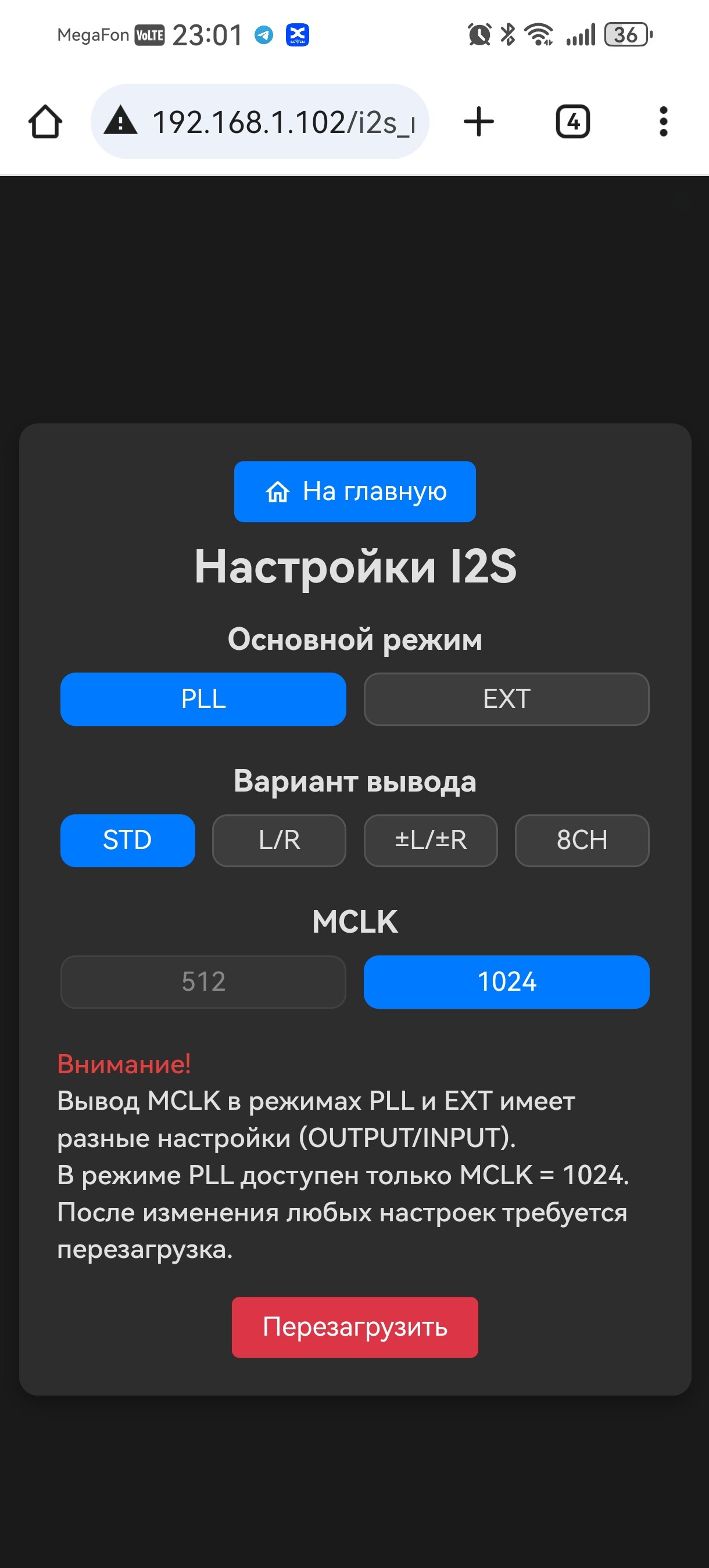Go to main page via На главную

point(354,491)
